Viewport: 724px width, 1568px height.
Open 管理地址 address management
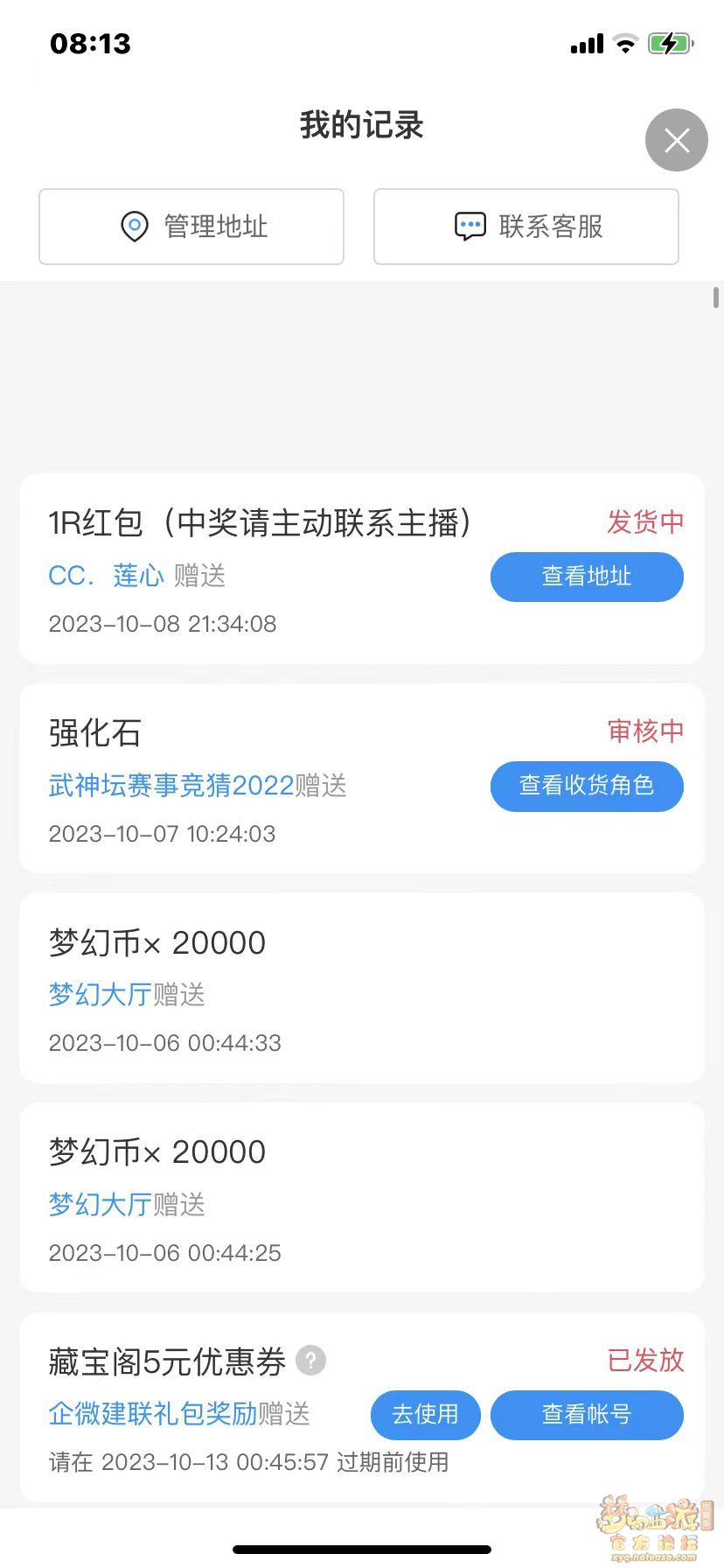coord(191,227)
